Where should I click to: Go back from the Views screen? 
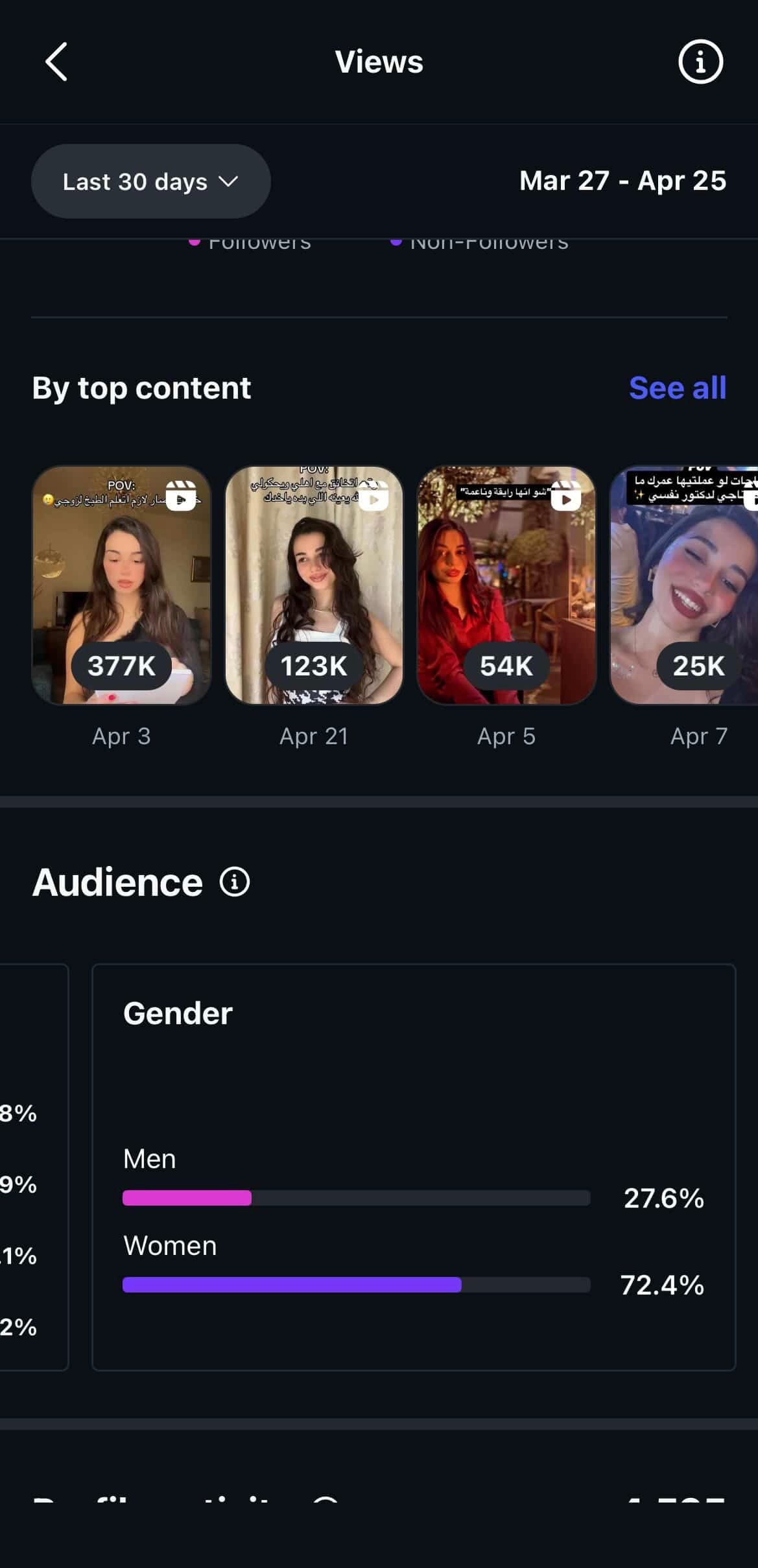(x=56, y=62)
